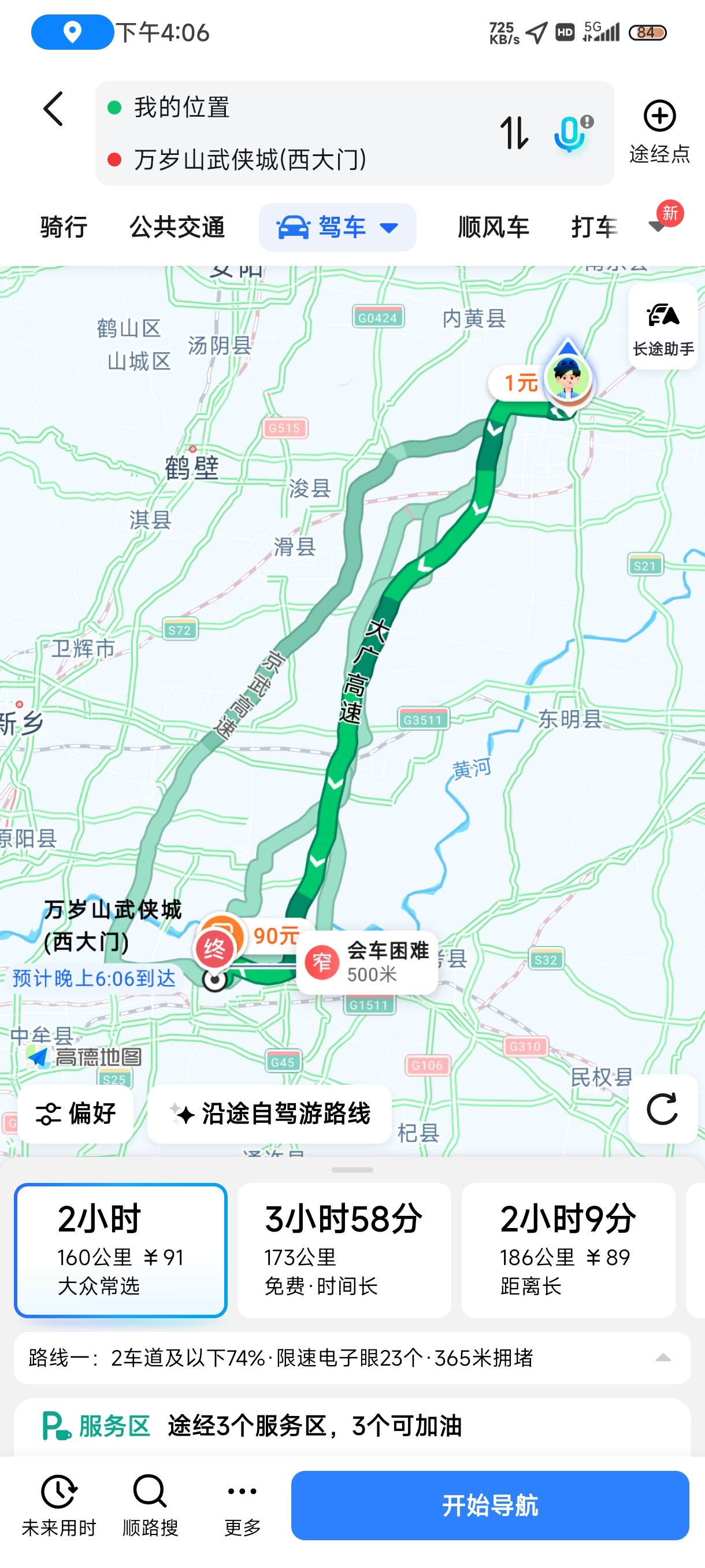Screen dimensions: 705x1568
Task: Select the 3小时58分 free route
Action: click(344, 1250)
